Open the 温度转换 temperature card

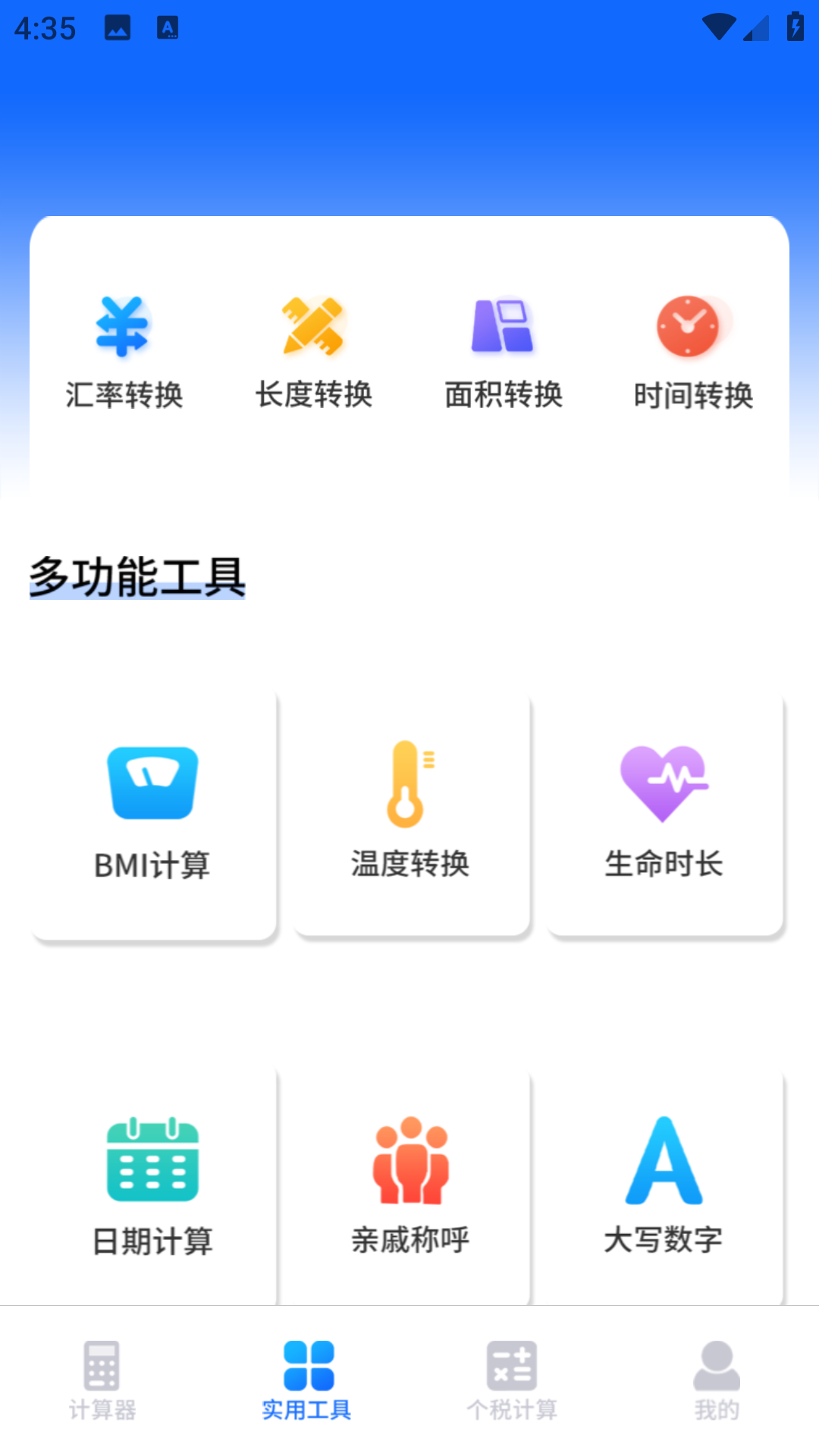point(410,815)
